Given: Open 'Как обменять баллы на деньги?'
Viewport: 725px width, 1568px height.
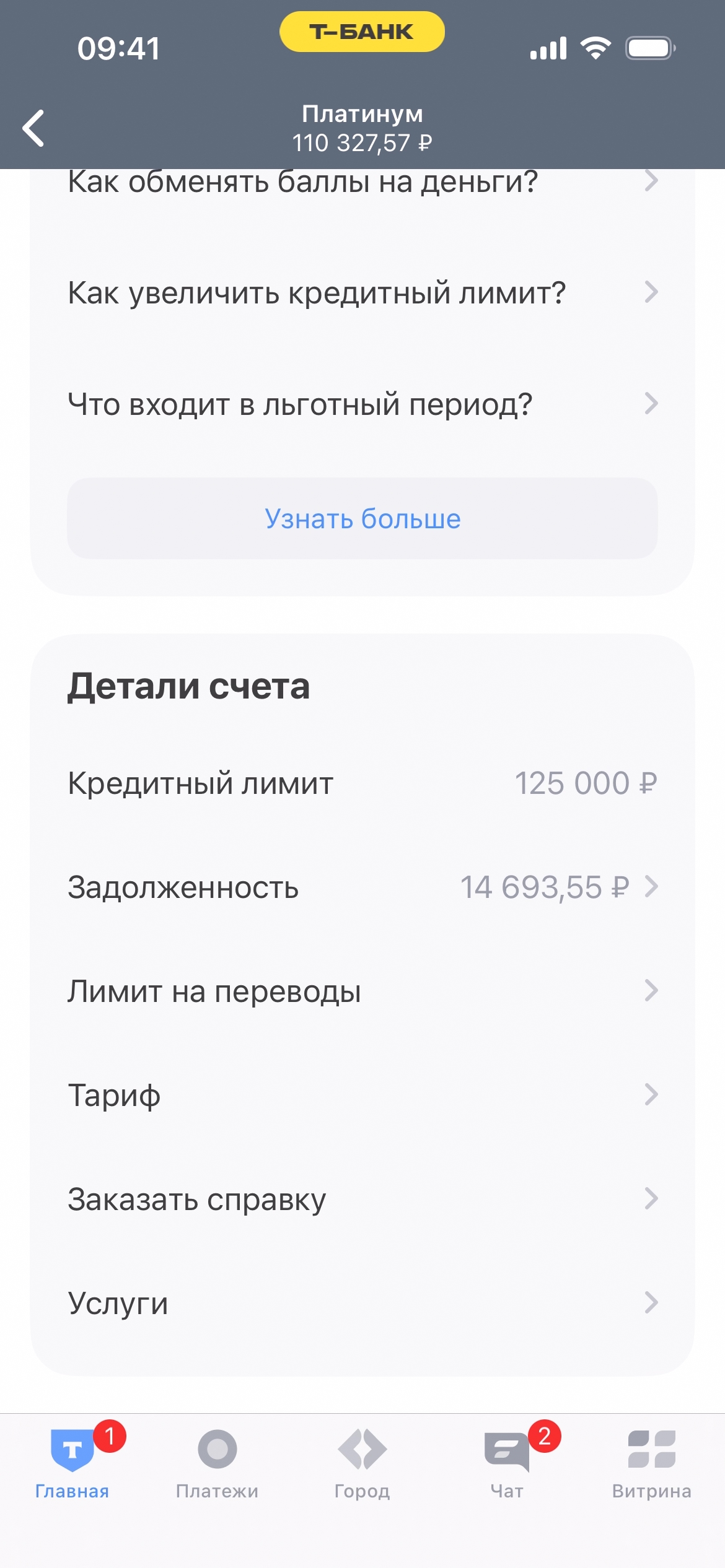Looking at the screenshot, I should [362, 183].
